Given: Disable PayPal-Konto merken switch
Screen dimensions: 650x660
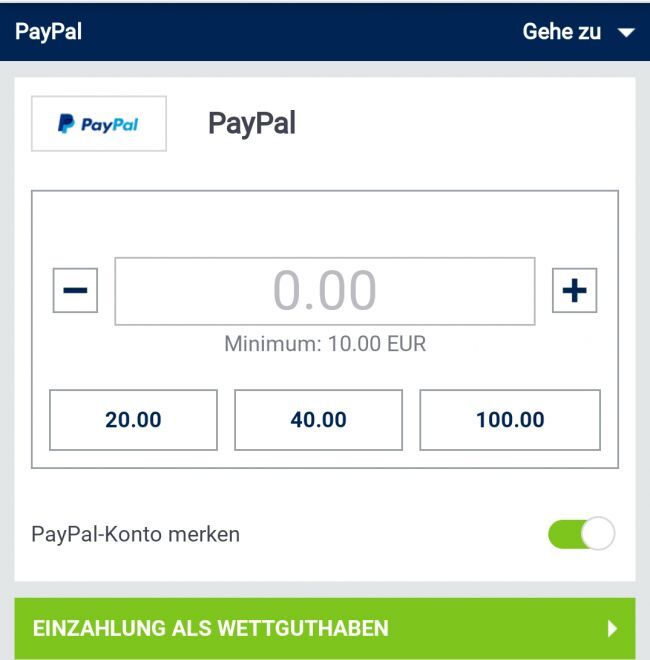Looking at the screenshot, I should click(x=581, y=534).
